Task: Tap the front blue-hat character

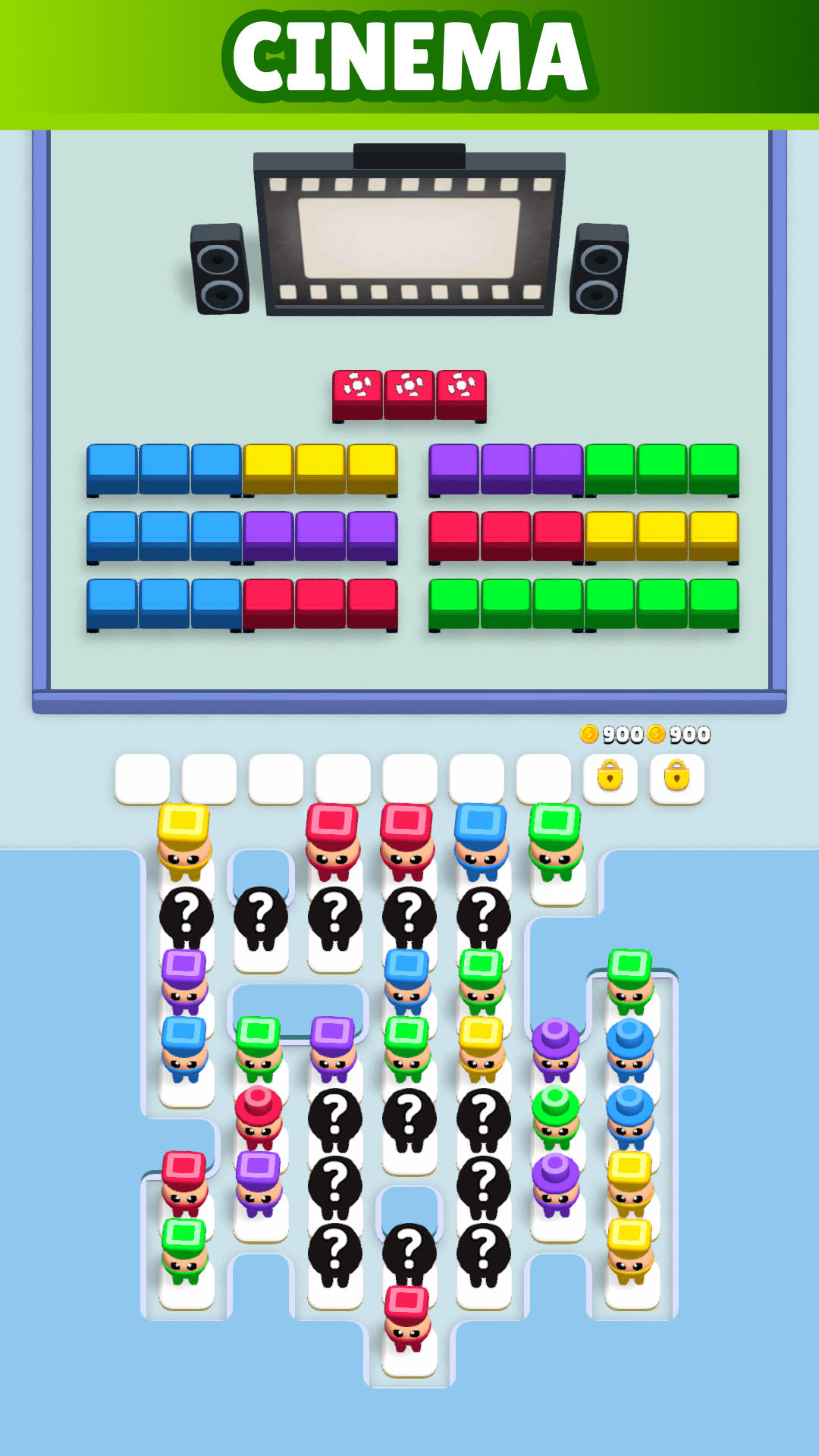Action: coord(482,842)
